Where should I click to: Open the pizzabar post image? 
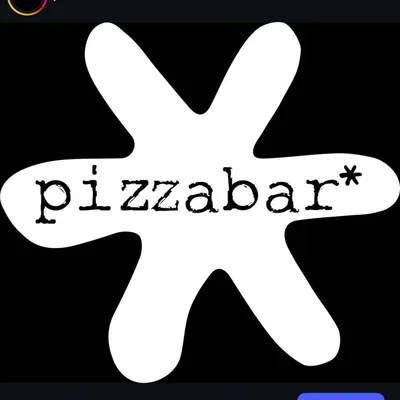tap(200, 202)
